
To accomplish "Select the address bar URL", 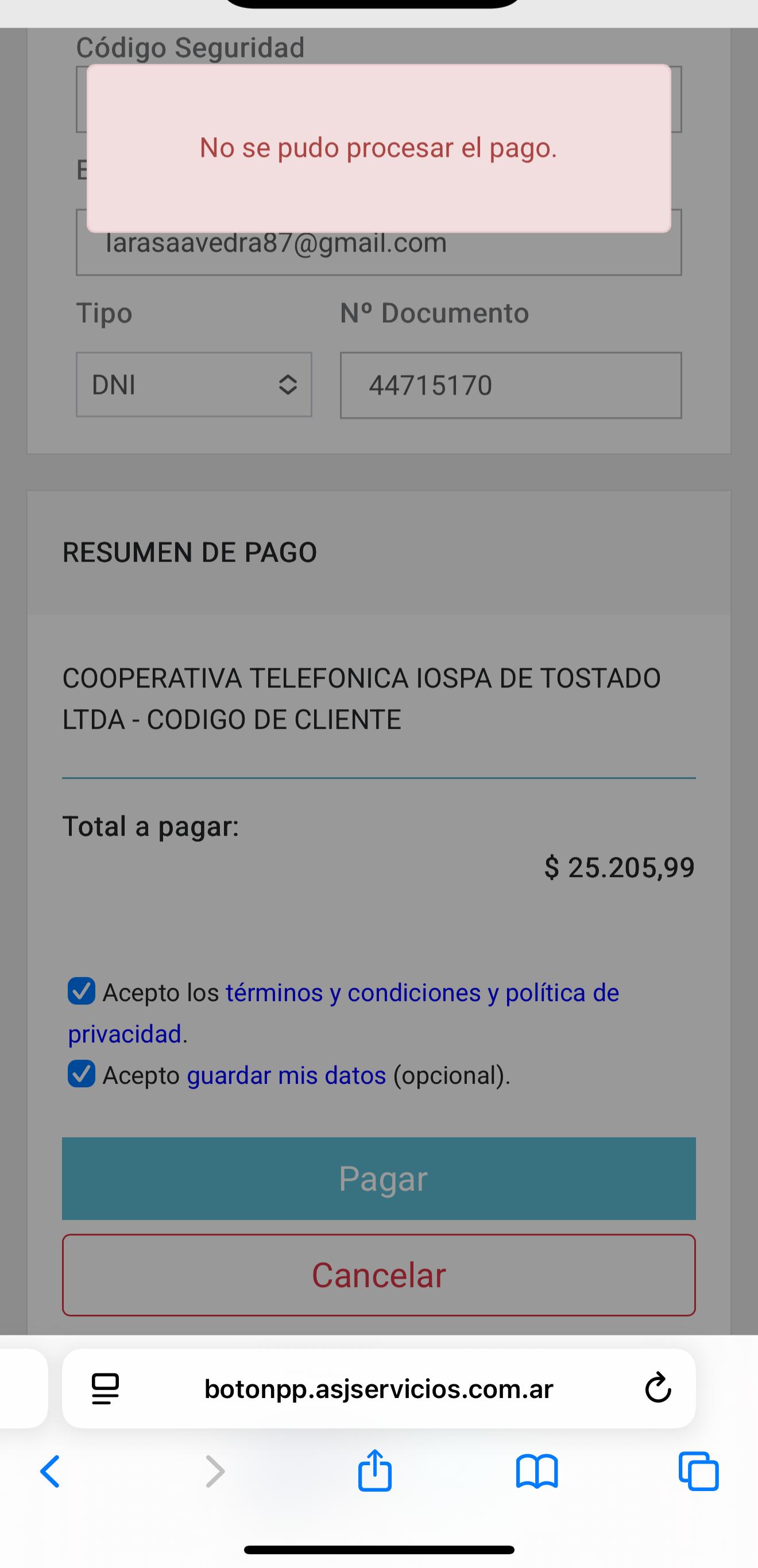I will (378, 1389).
